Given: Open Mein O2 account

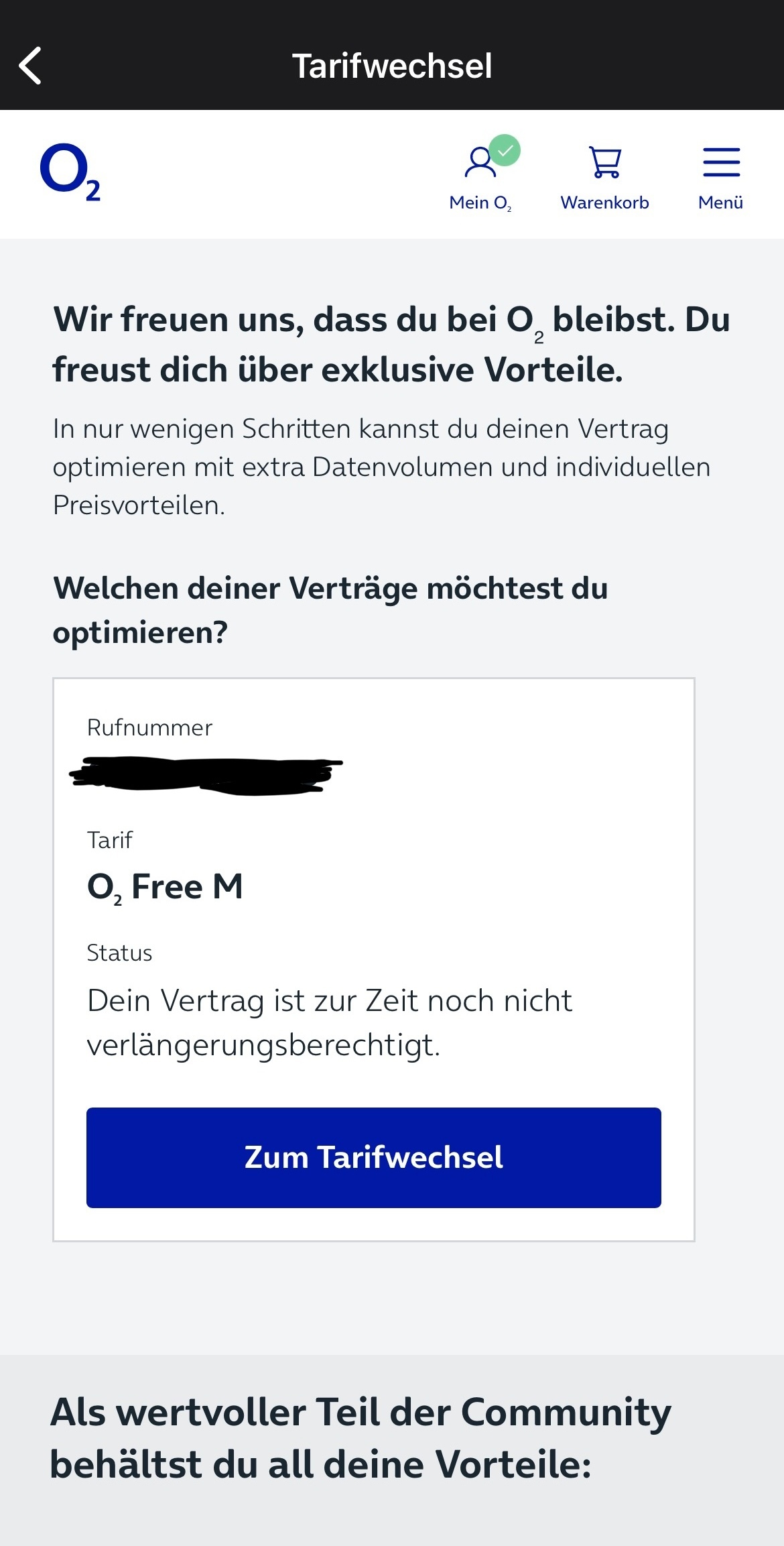Looking at the screenshot, I should tap(482, 174).
